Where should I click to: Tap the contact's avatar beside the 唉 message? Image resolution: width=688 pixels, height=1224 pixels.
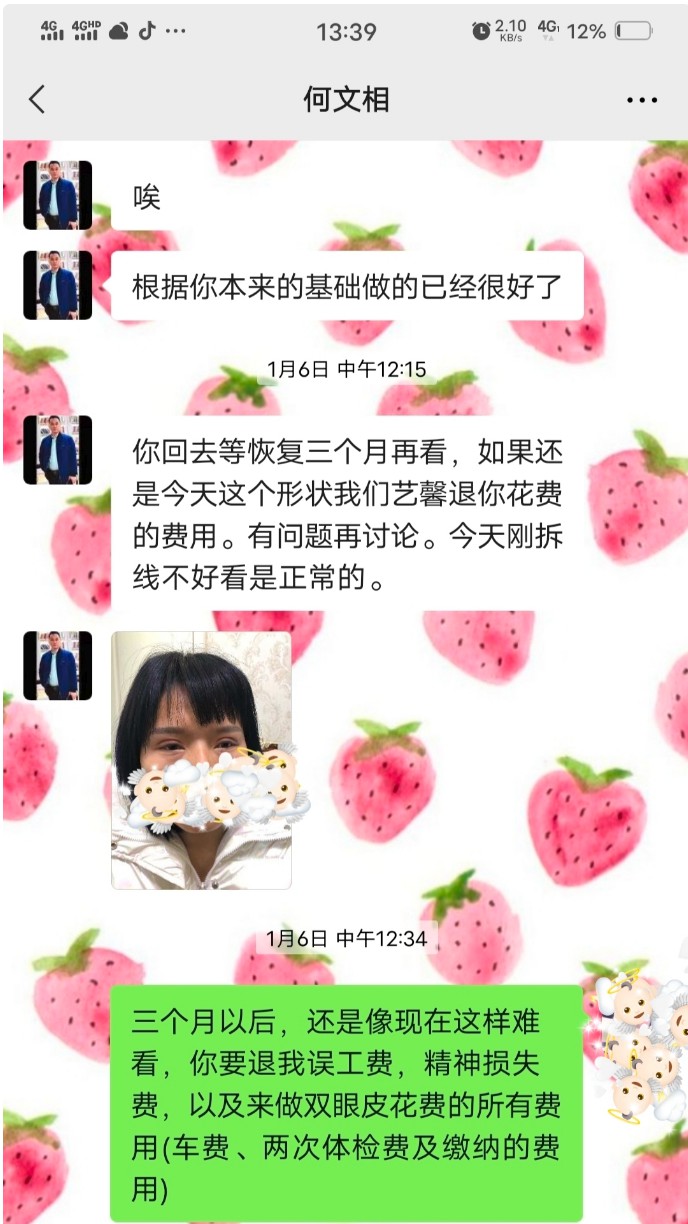pos(57,195)
